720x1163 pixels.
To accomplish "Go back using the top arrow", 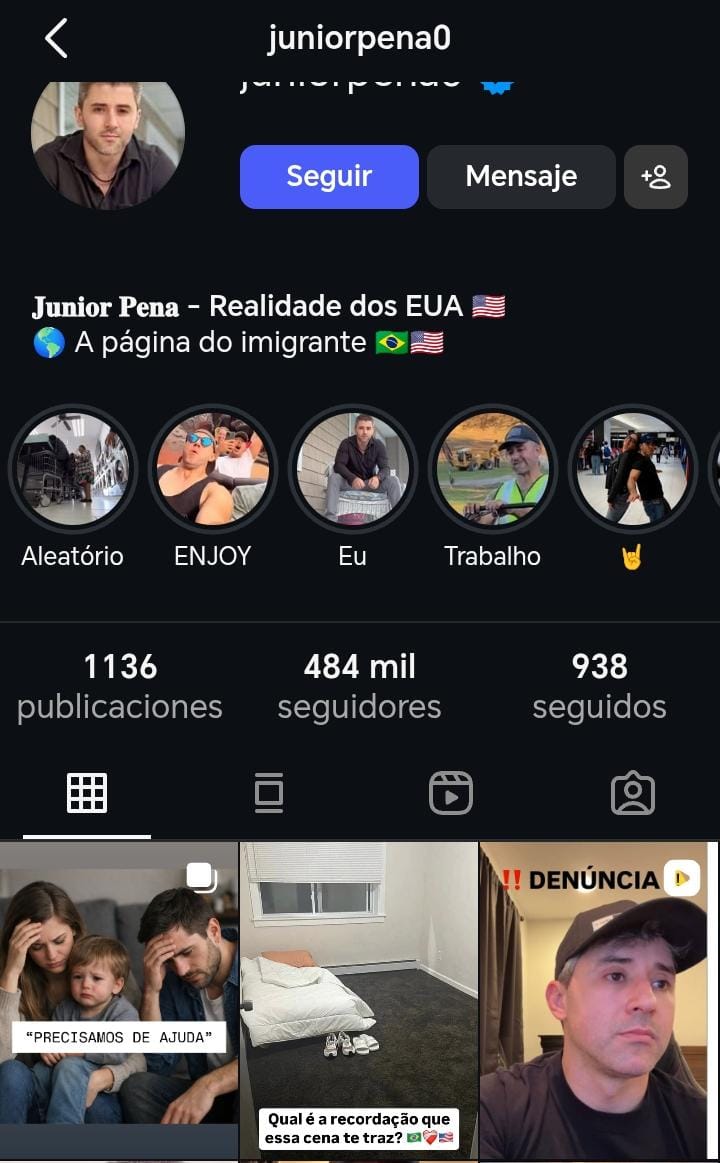I will click(x=56, y=39).
